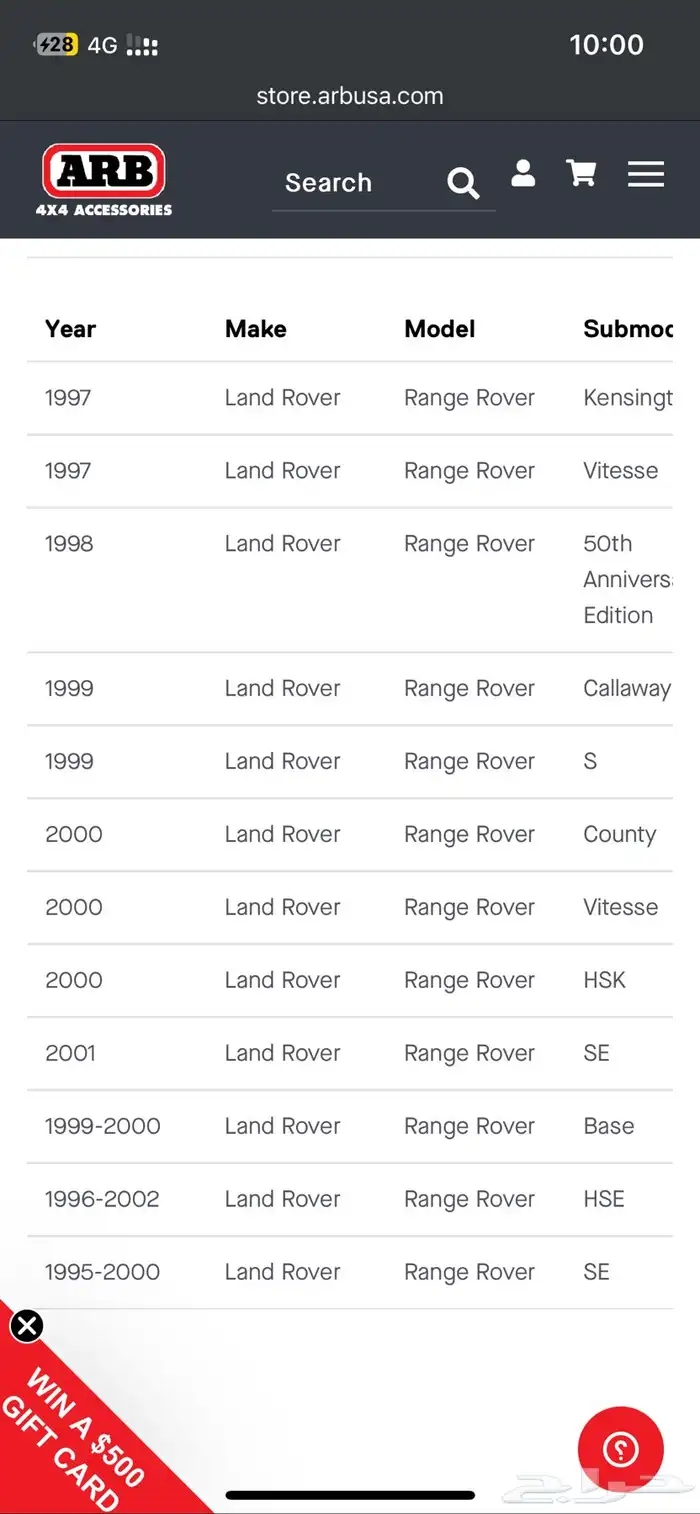Open the red help chat button
Viewport: 700px width, 1514px height.
(x=620, y=1449)
